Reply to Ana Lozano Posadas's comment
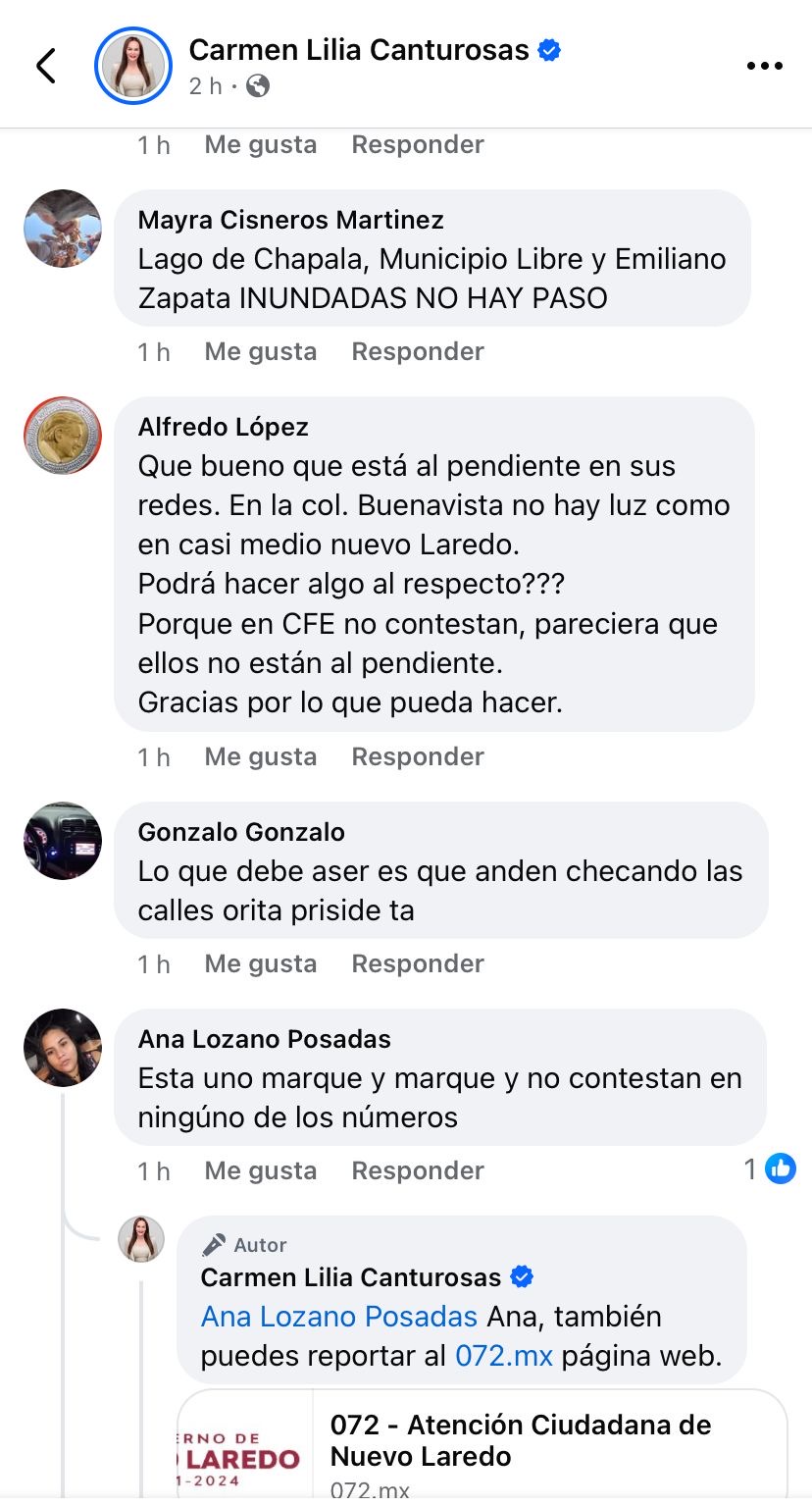This screenshot has height=1505, width=812. (x=418, y=1170)
